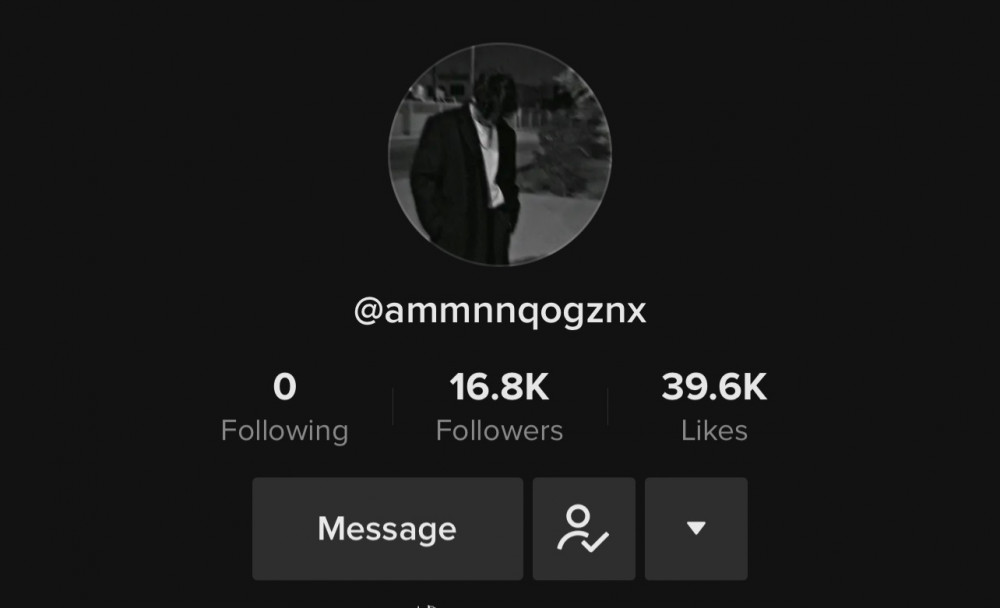Screen dimensions: 1000x608
Task: Open the Following list
Action: [x=284, y=408]
